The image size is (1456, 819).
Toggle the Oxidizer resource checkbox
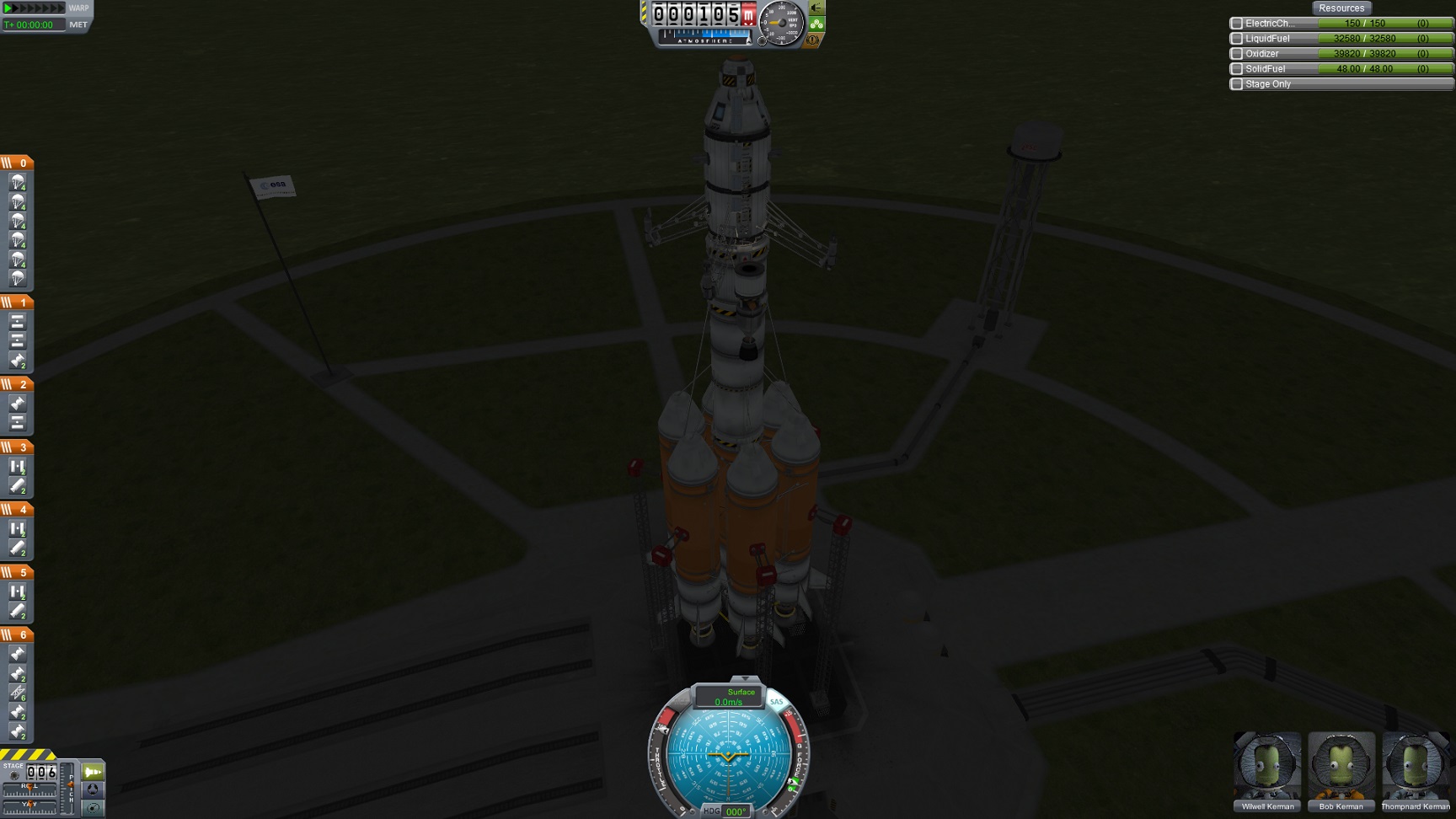click(1236, 54)
